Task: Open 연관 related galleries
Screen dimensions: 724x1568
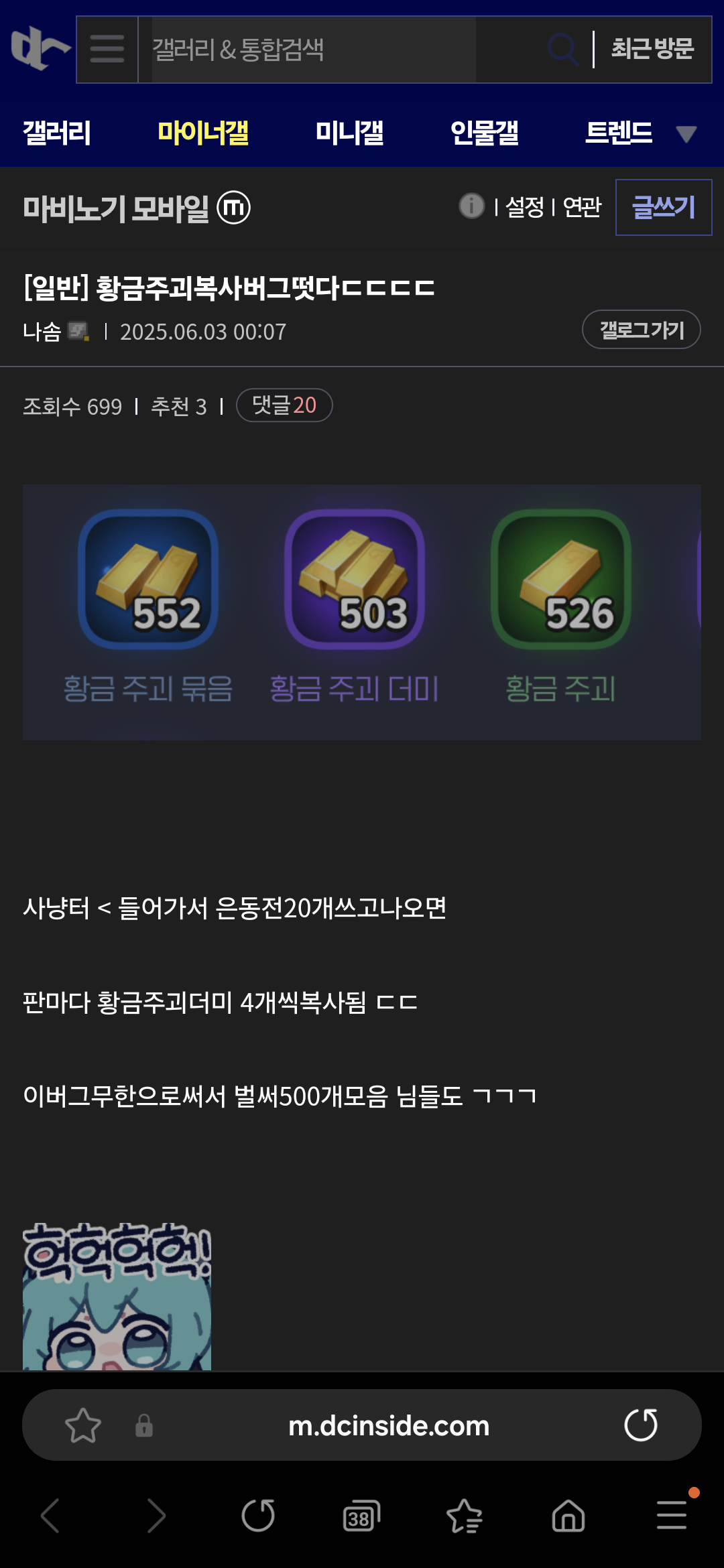Action: (x=582, y=207)
